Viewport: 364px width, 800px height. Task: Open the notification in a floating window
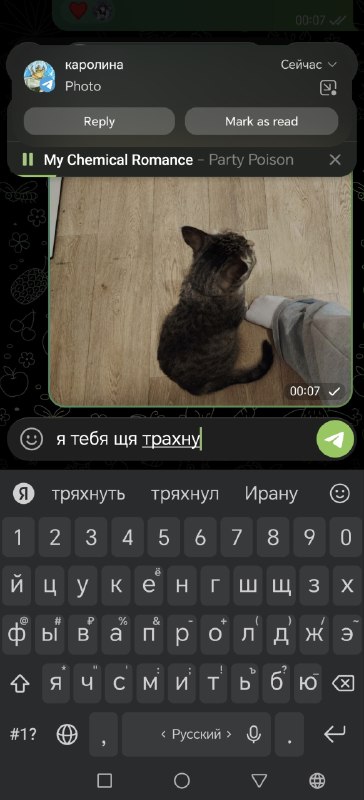[328, 88]
